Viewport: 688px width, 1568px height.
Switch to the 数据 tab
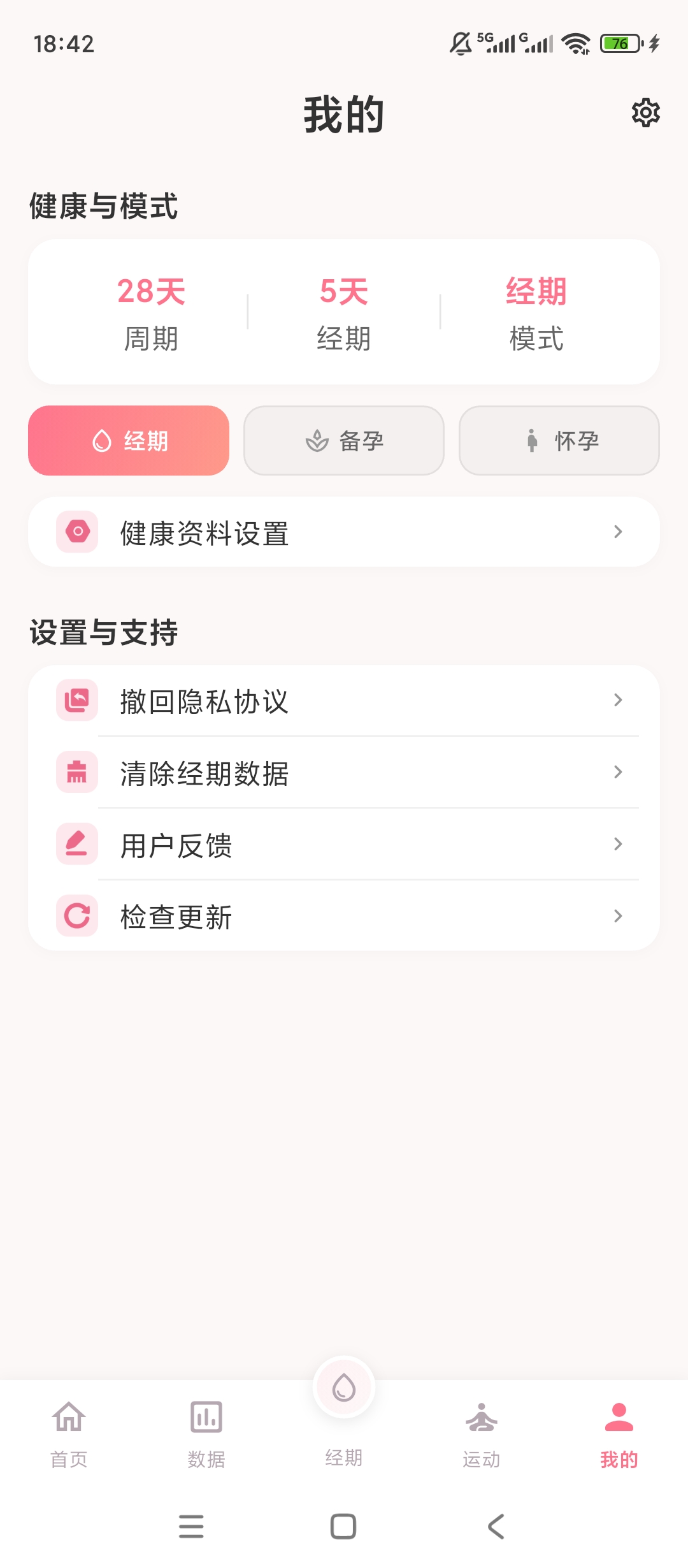point(206,1434)
